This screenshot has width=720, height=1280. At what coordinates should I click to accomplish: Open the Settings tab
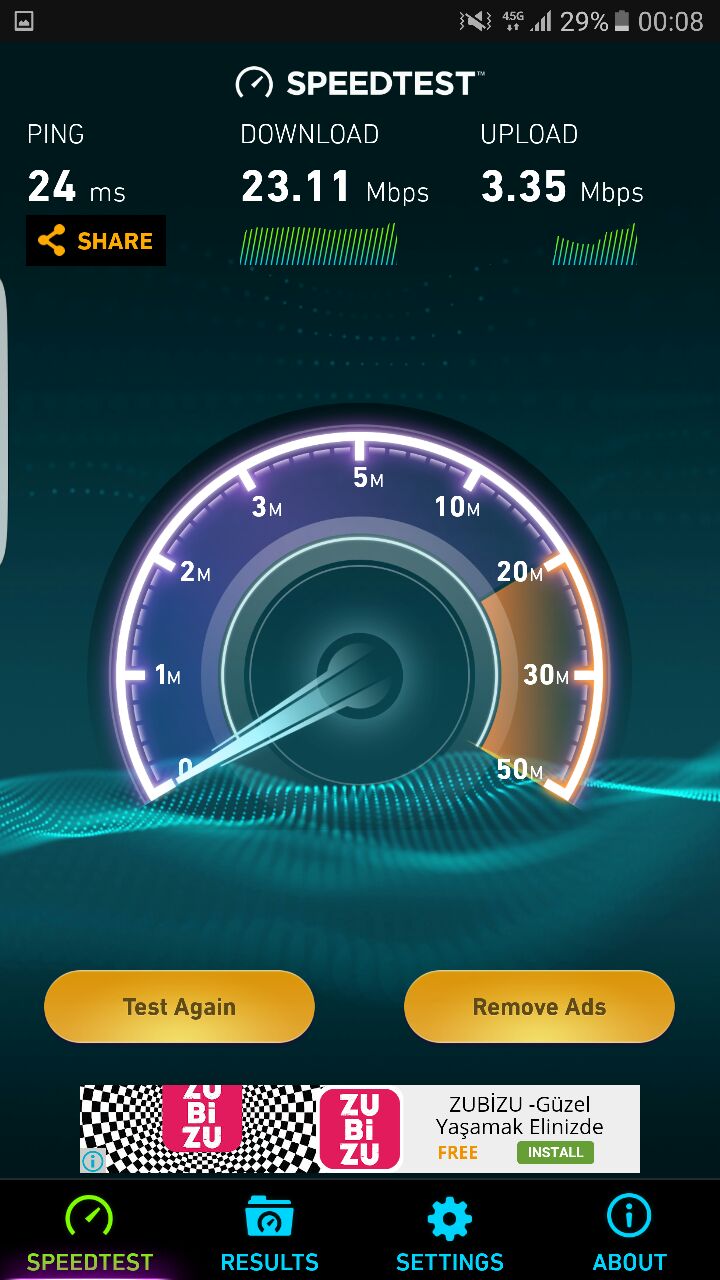pyautogui.click(x=449, y=1233)
